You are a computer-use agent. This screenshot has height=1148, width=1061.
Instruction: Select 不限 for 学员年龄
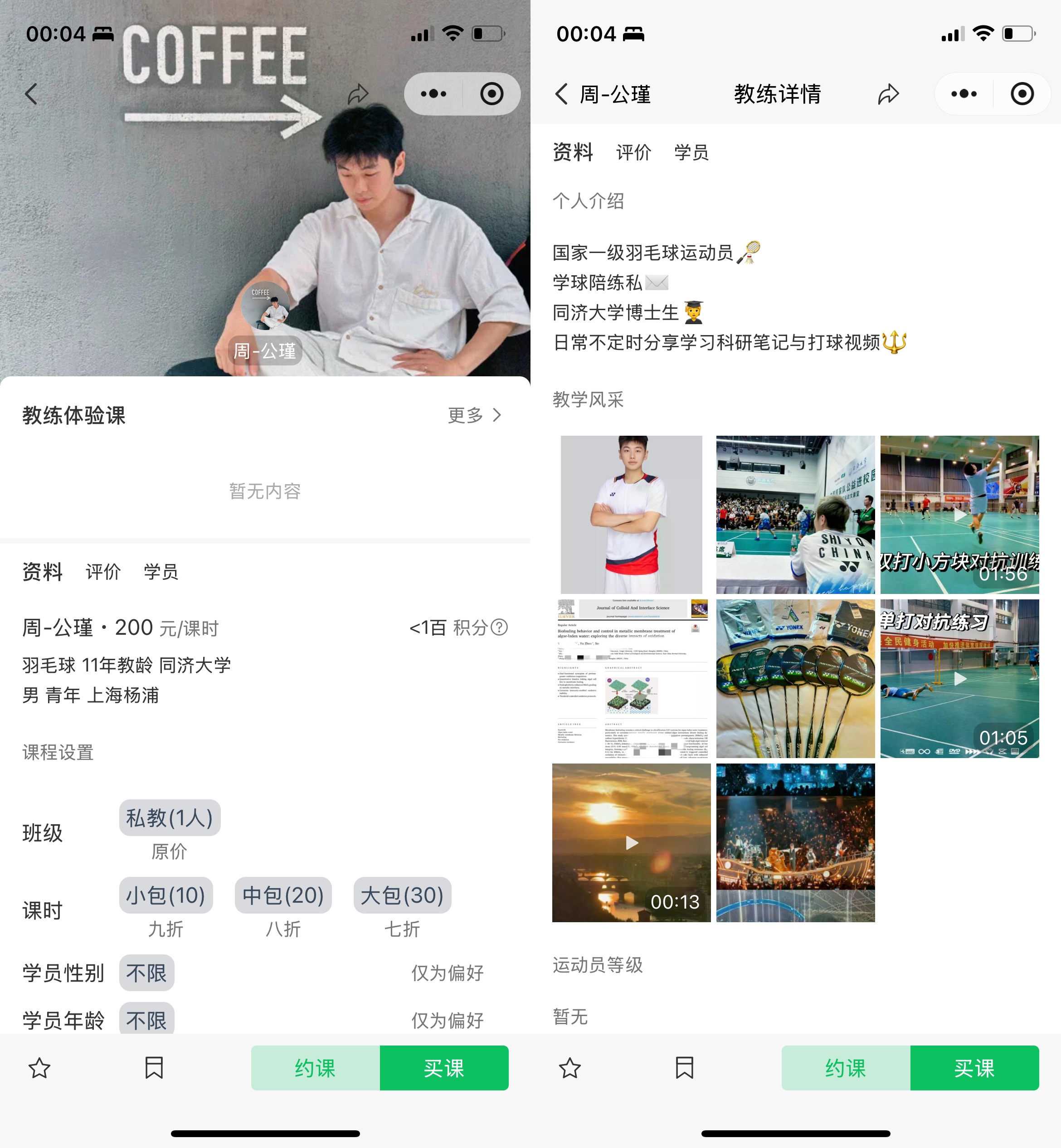point(146,1020)
